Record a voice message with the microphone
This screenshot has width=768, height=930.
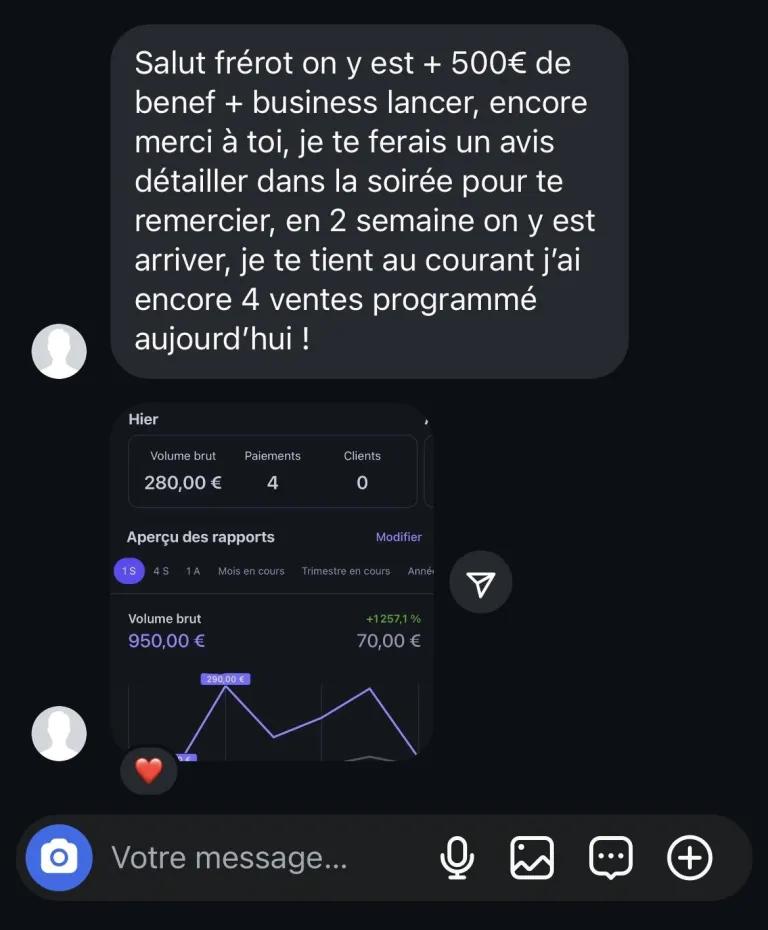click(457, 857)
